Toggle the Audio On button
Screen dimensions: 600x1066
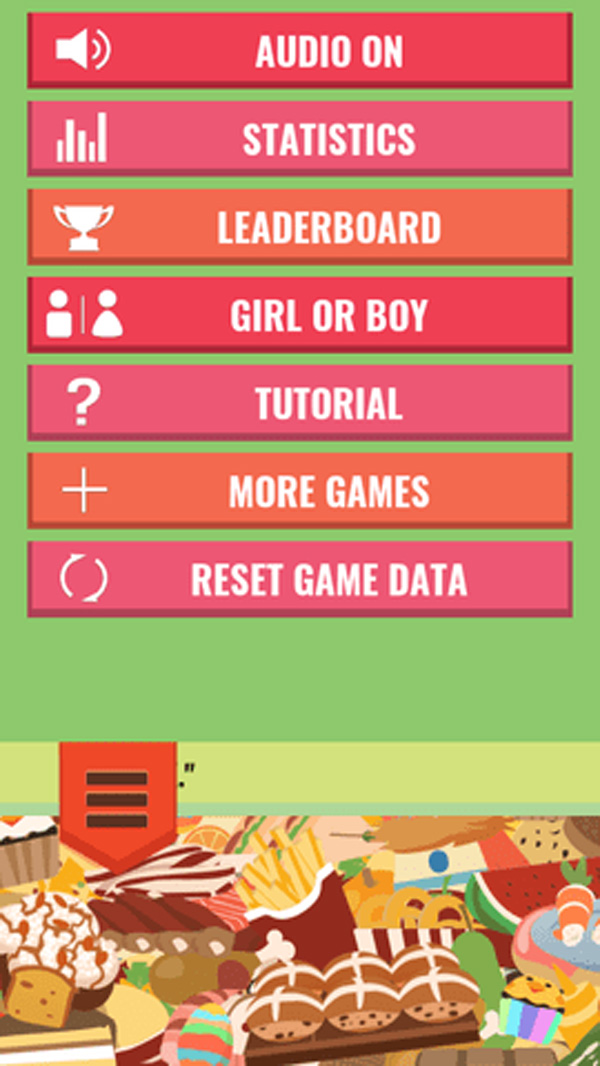(x=300, y=51)
